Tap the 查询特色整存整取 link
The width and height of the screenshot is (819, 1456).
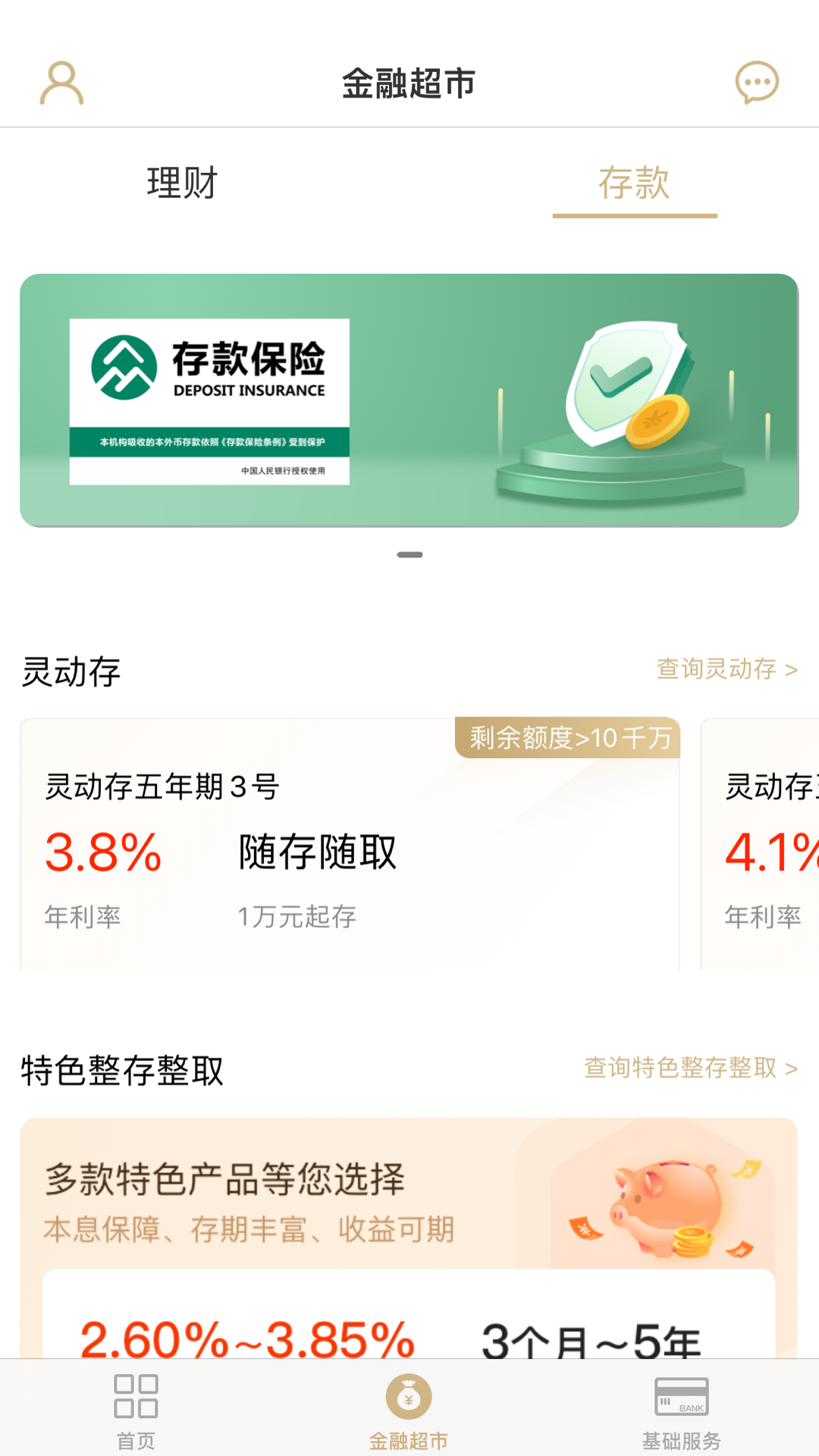click(x=690, y=1068)
